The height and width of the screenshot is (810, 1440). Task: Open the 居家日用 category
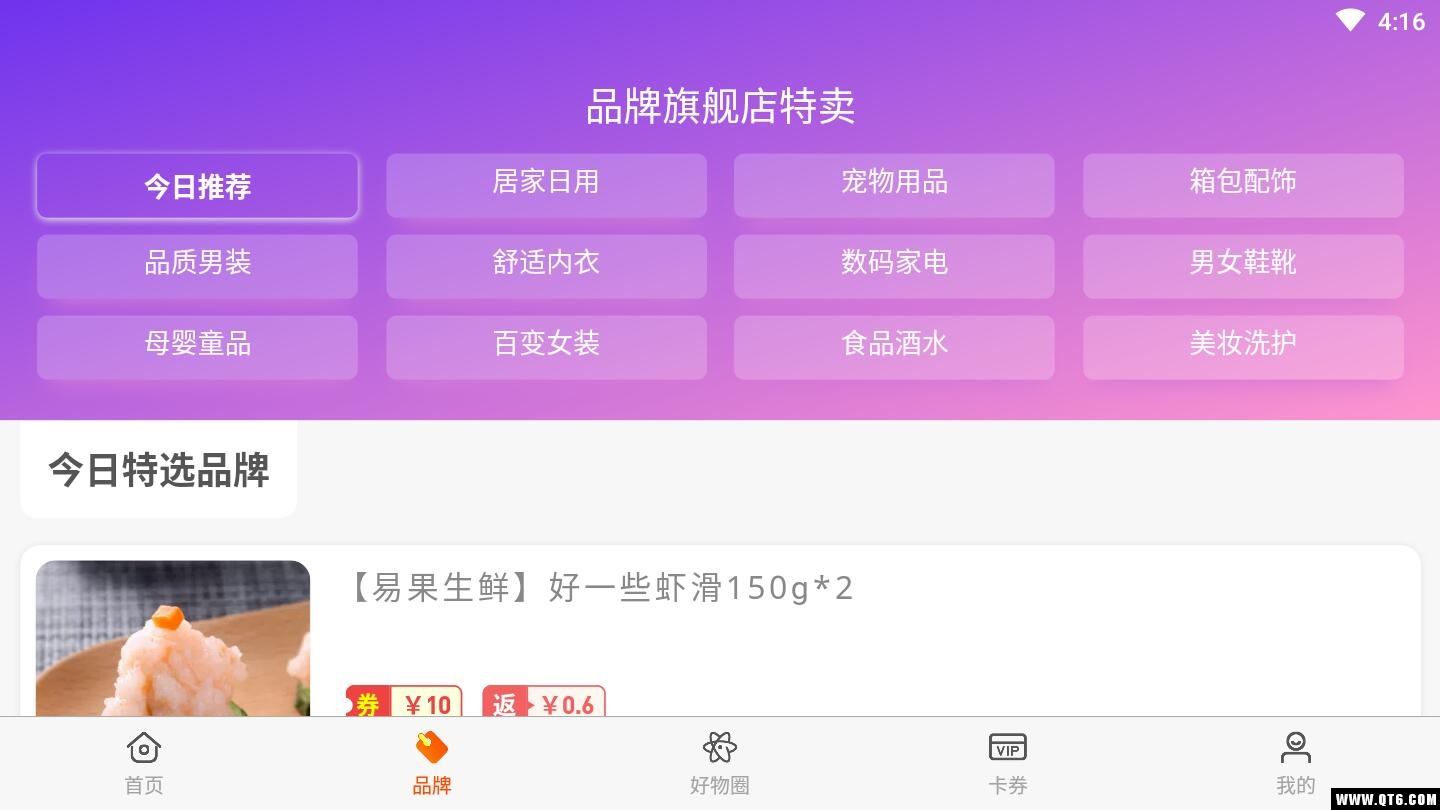pyautogui.click(x=546, y=185)
